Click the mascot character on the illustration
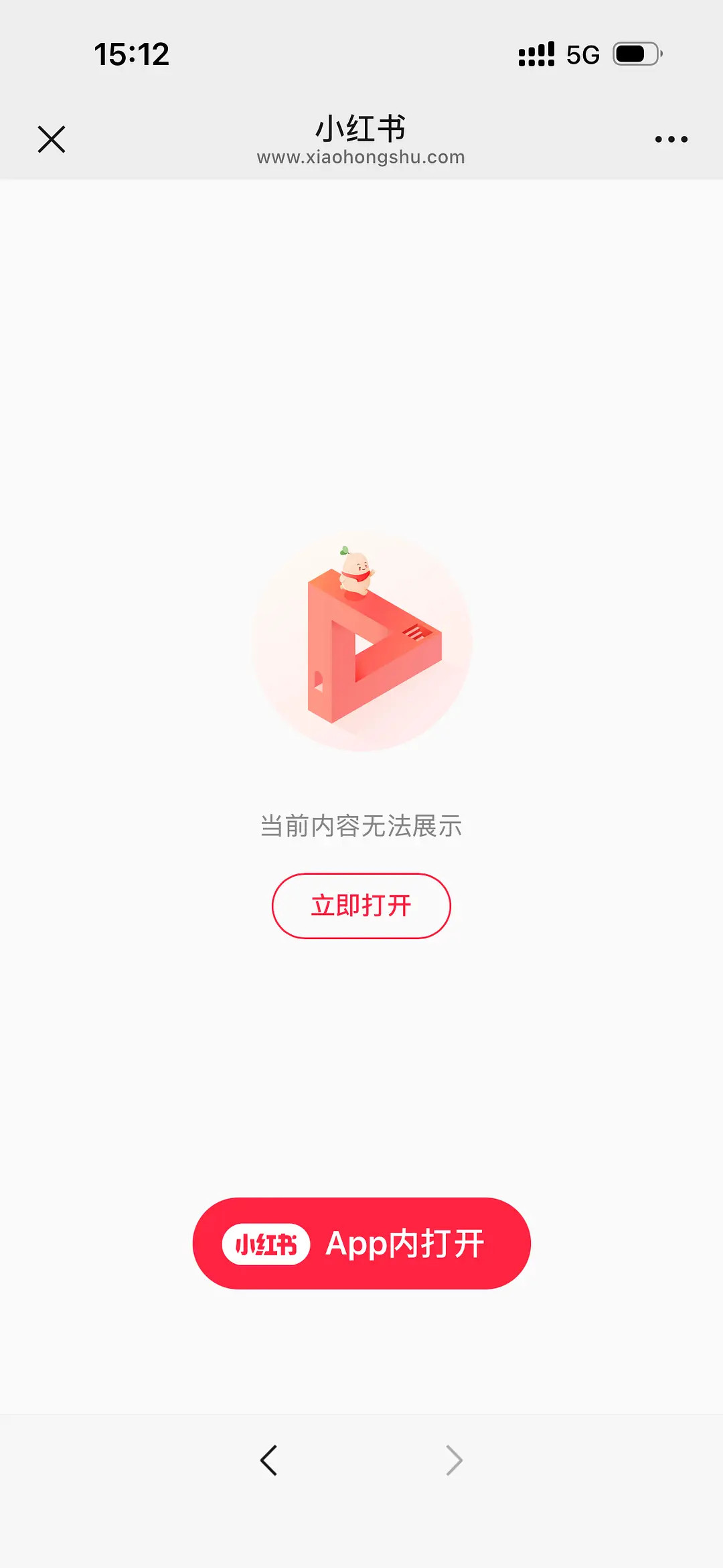 coord(357,573)
